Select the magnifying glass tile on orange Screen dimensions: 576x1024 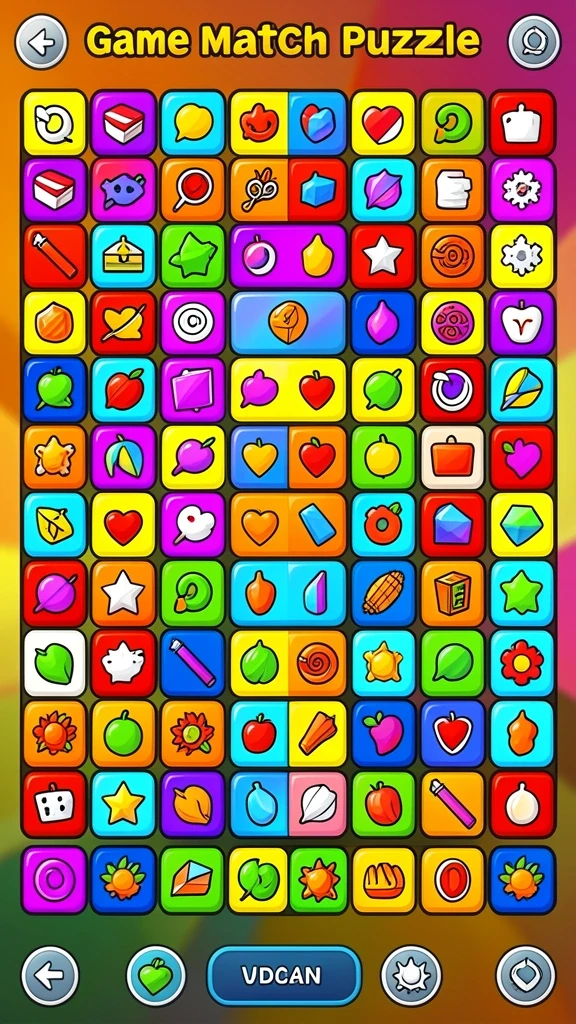point(192,190)
